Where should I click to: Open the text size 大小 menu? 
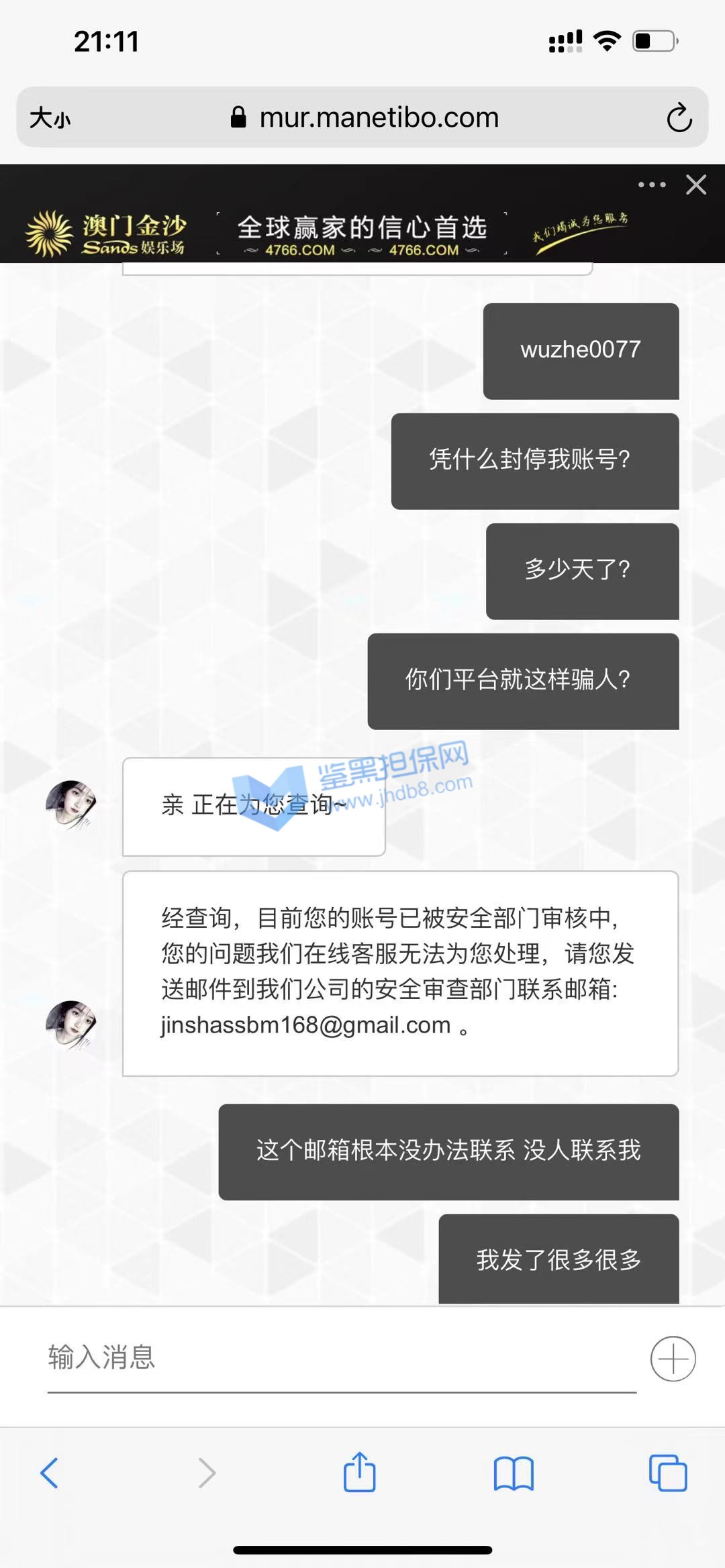[50, 118]
